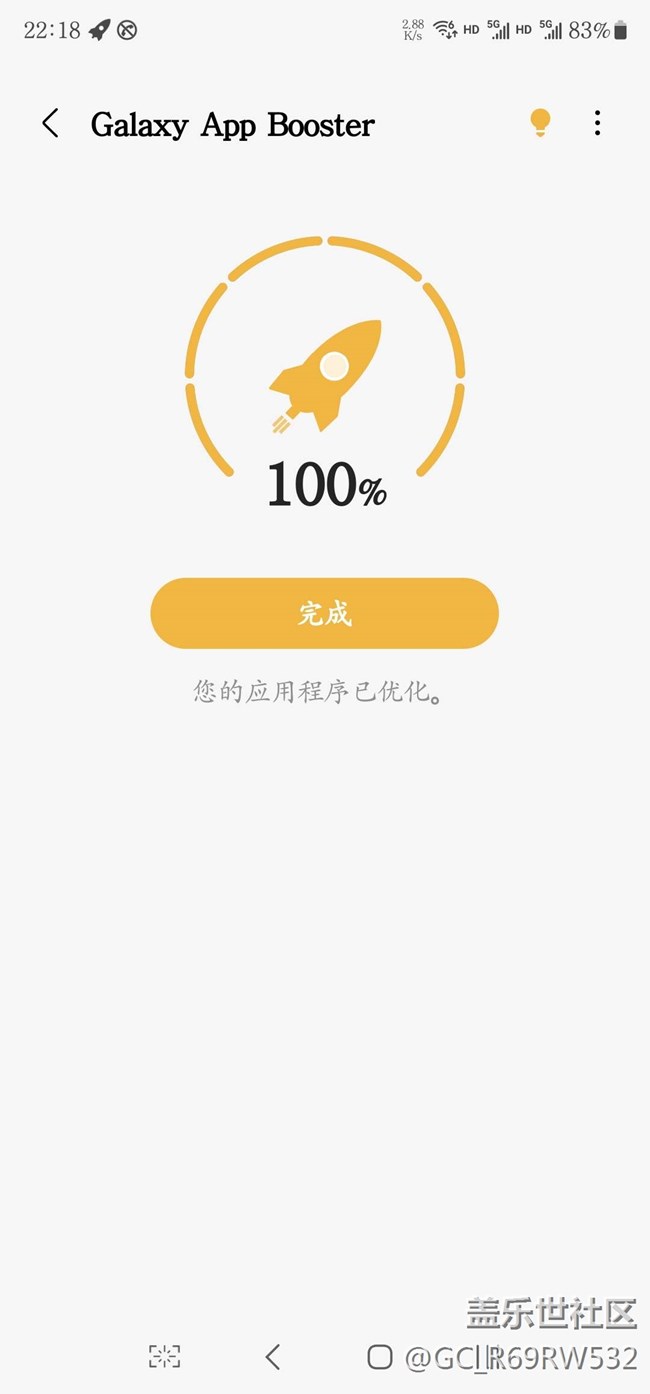Tap the system back navigation button
Image resolution: width=650 pixels, height=1394 pixels.
tap(273, 1356)
